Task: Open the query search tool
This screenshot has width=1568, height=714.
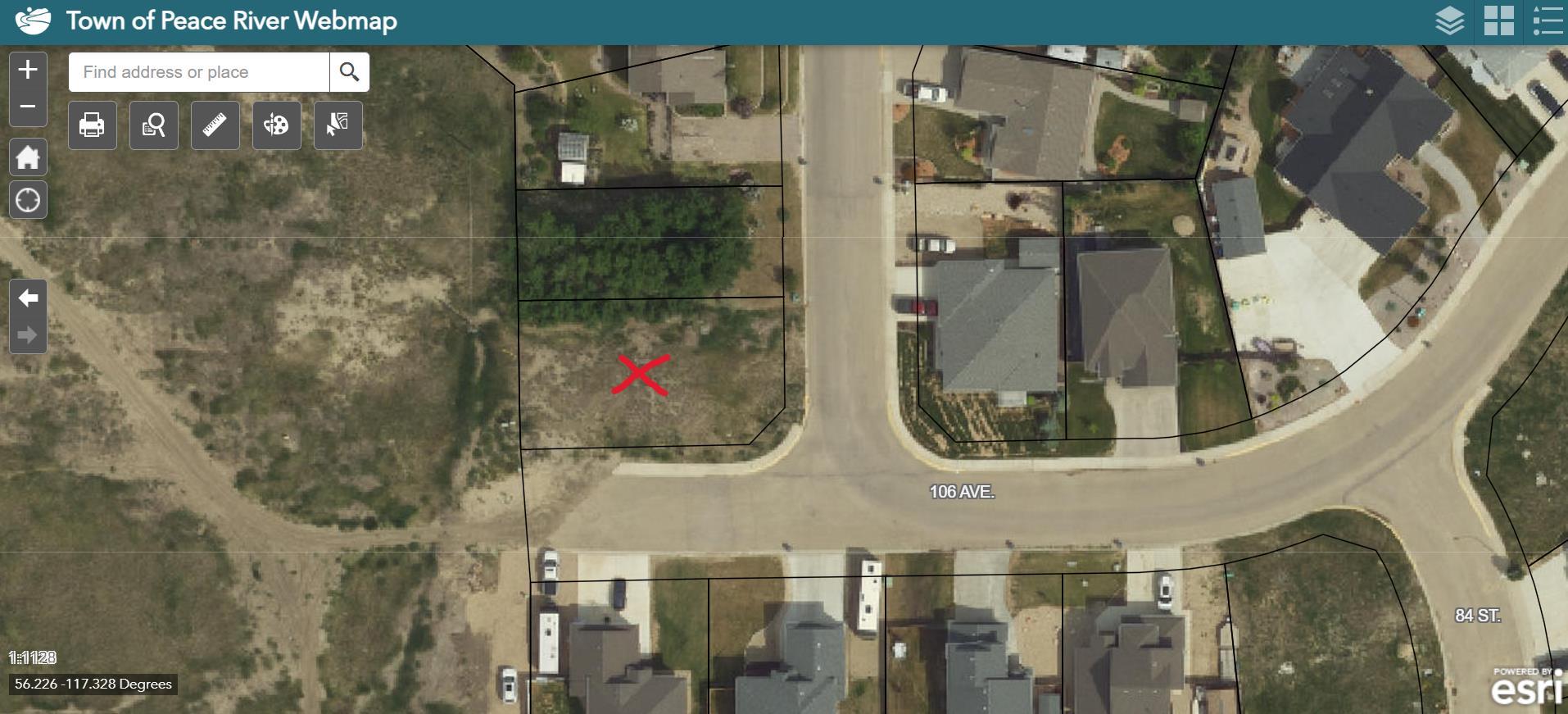Action: pos(154,125)
